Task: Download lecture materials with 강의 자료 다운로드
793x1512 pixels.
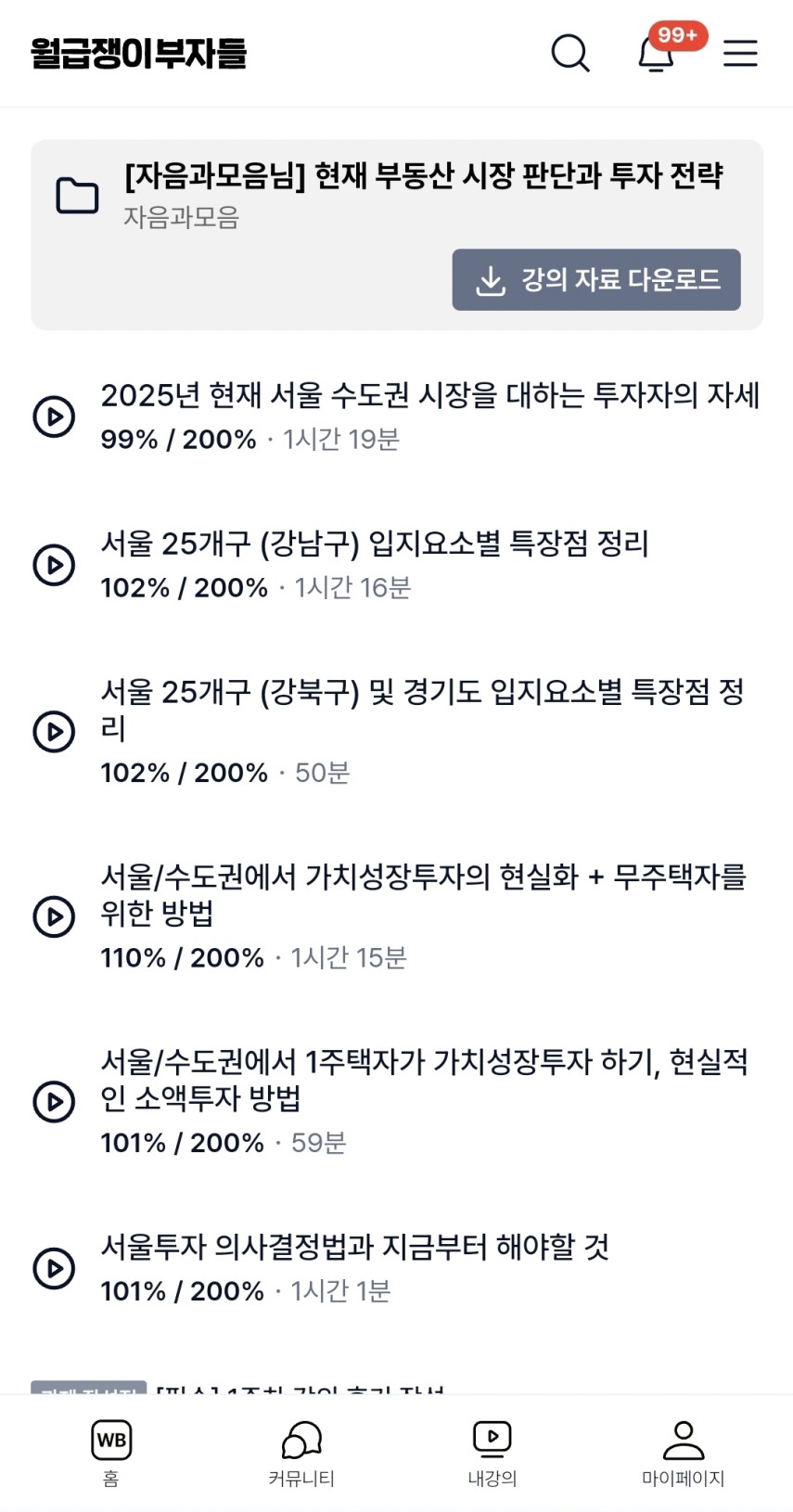Action: tap(596, 279)
